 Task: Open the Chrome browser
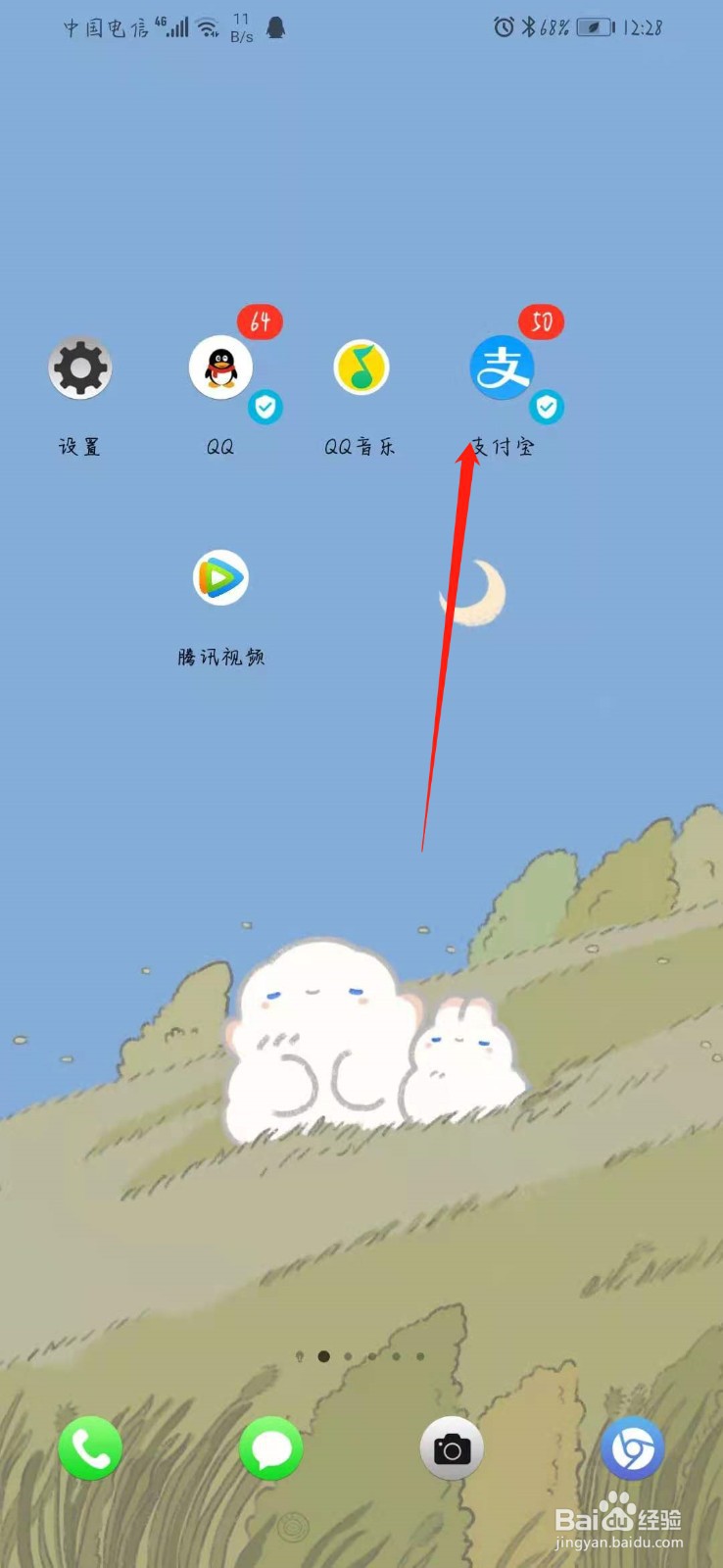click(x=632, y=1449)
